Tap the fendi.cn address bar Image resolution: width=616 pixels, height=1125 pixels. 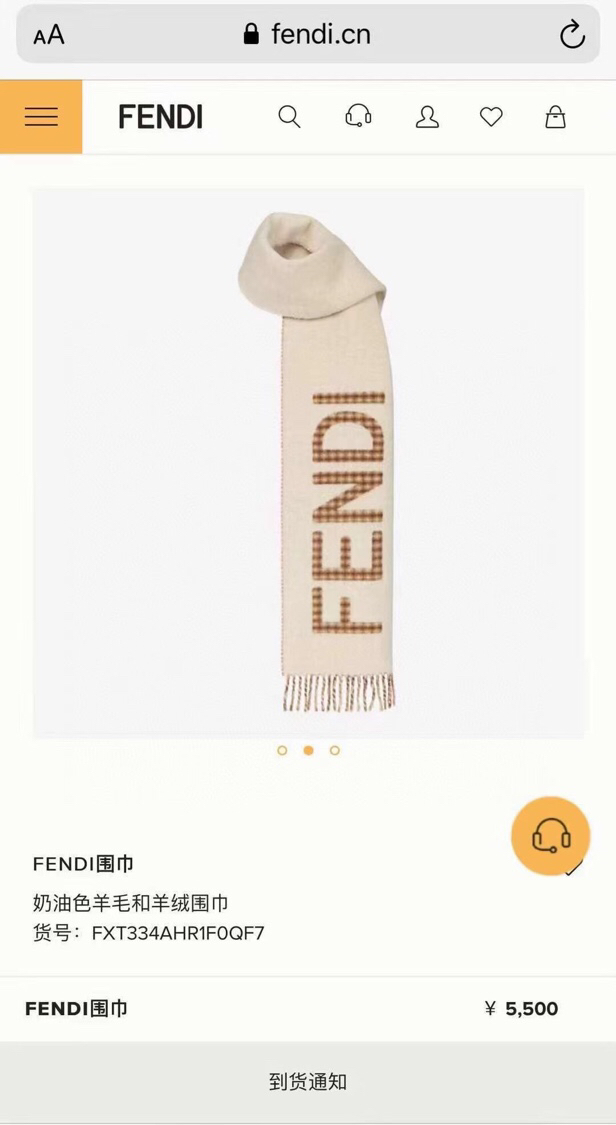pos(308,35)
